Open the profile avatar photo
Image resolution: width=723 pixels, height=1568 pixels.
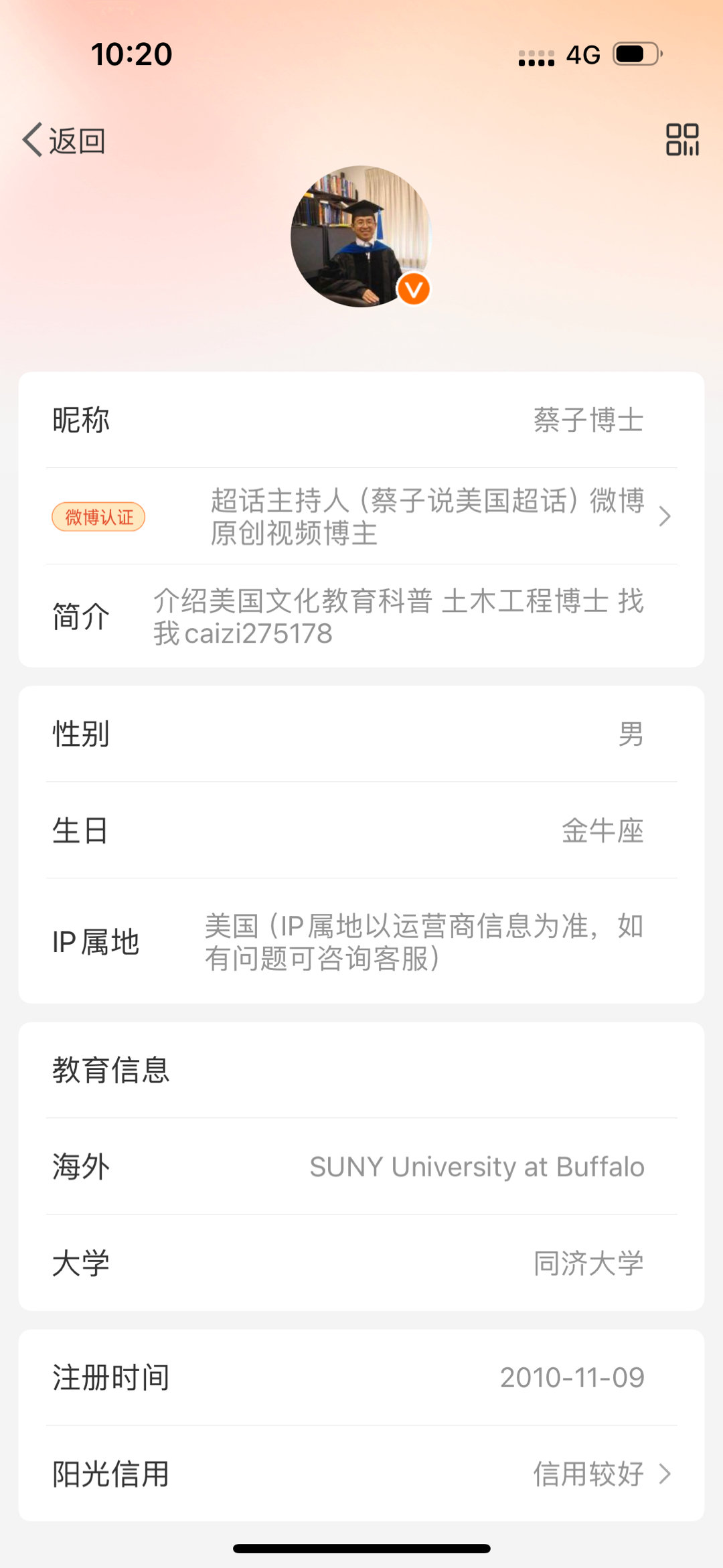point(361,236)
